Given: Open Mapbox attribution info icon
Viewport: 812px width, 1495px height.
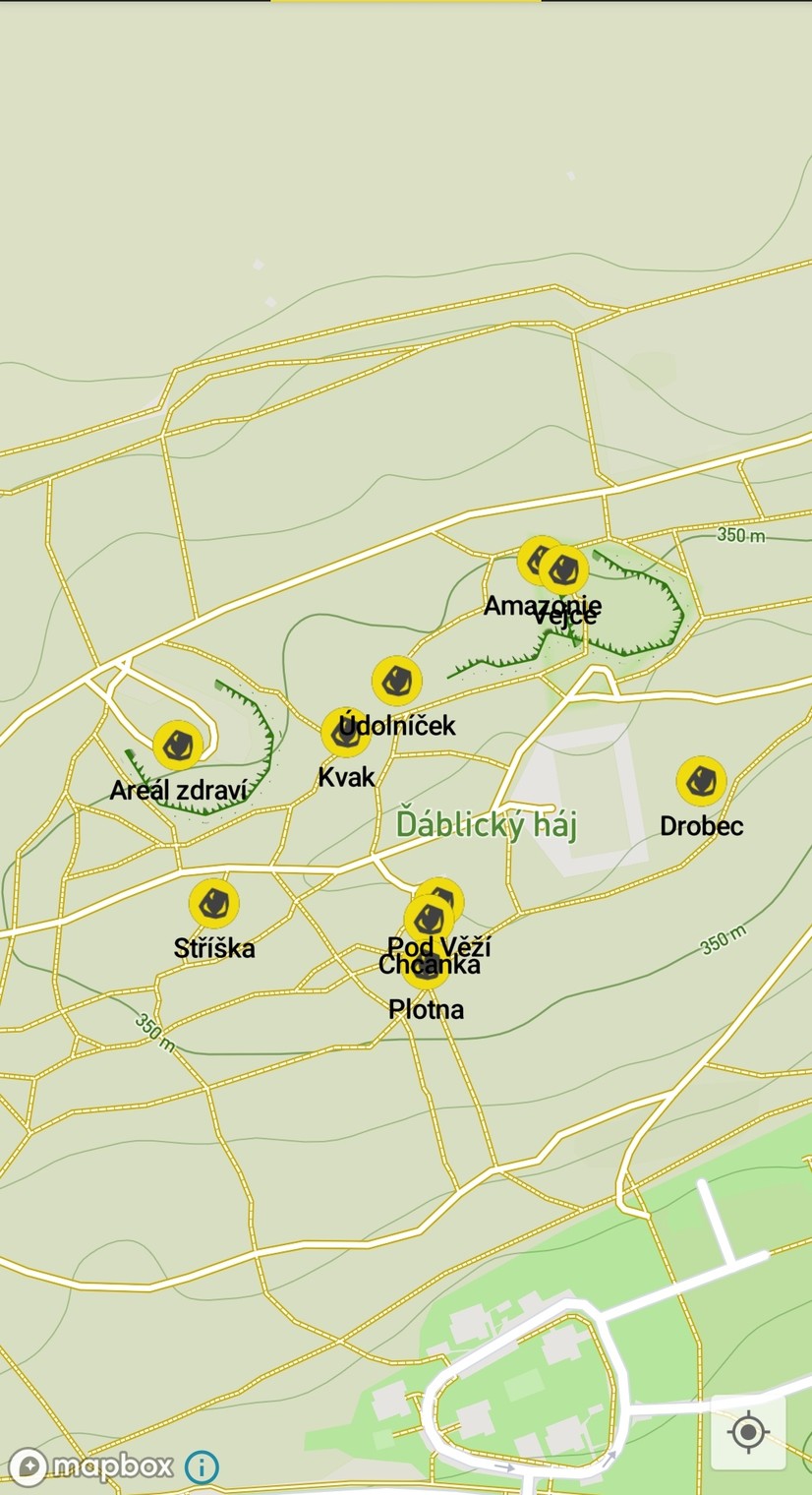Looking at the screenshot, I should click(x=202, y=1466).
